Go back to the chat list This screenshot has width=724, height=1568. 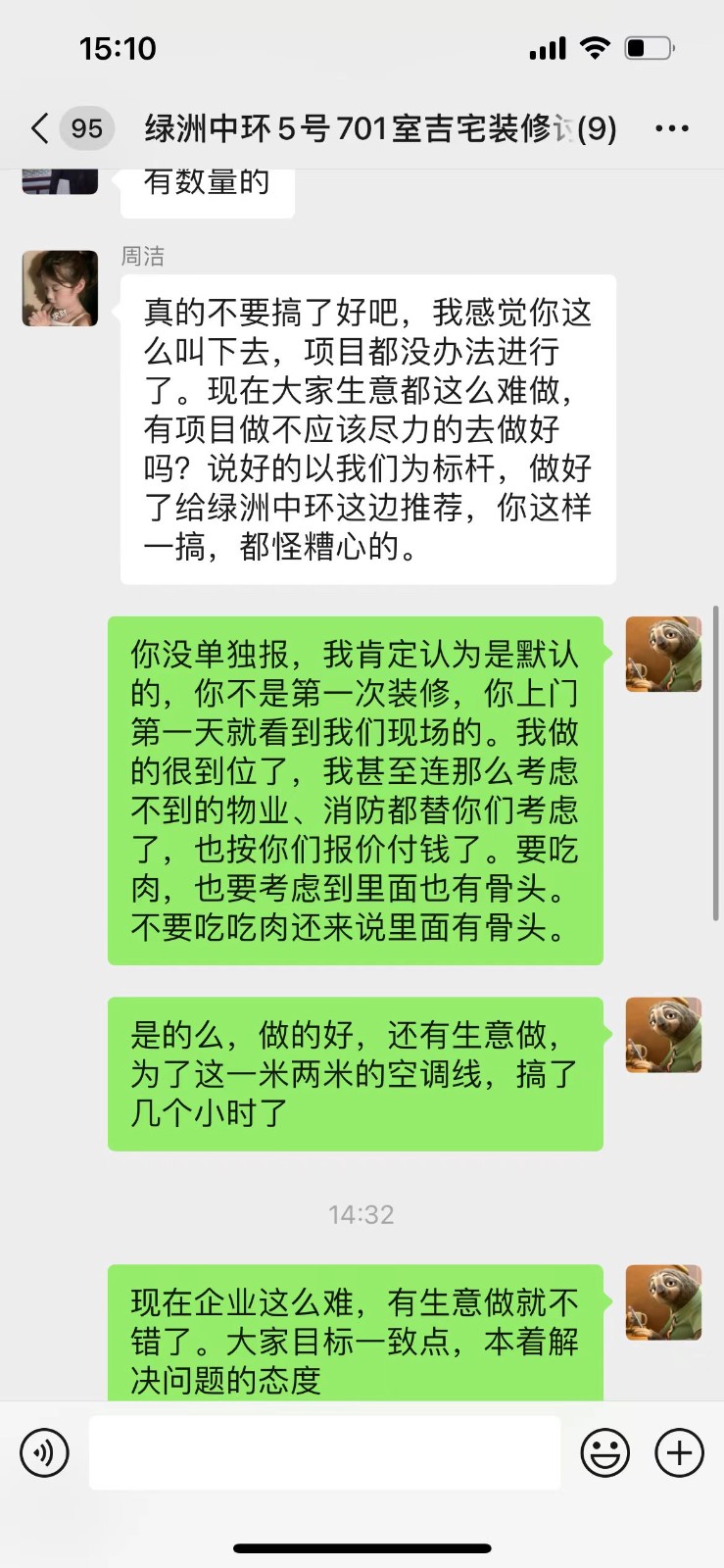click(41, 128)
